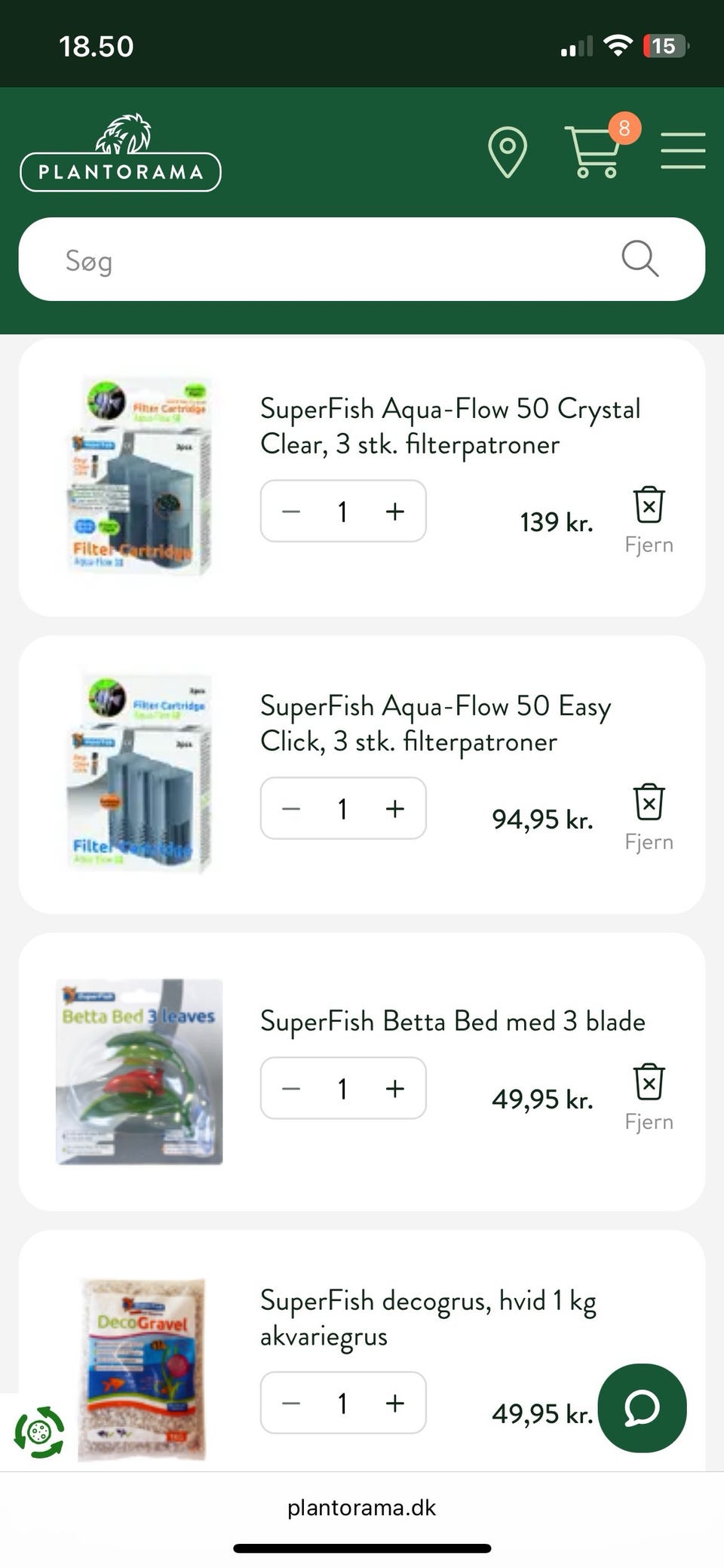
Task: Decrease quantity of Aqua-Flow 50 Crystal Clear
Action: (291, 512)
